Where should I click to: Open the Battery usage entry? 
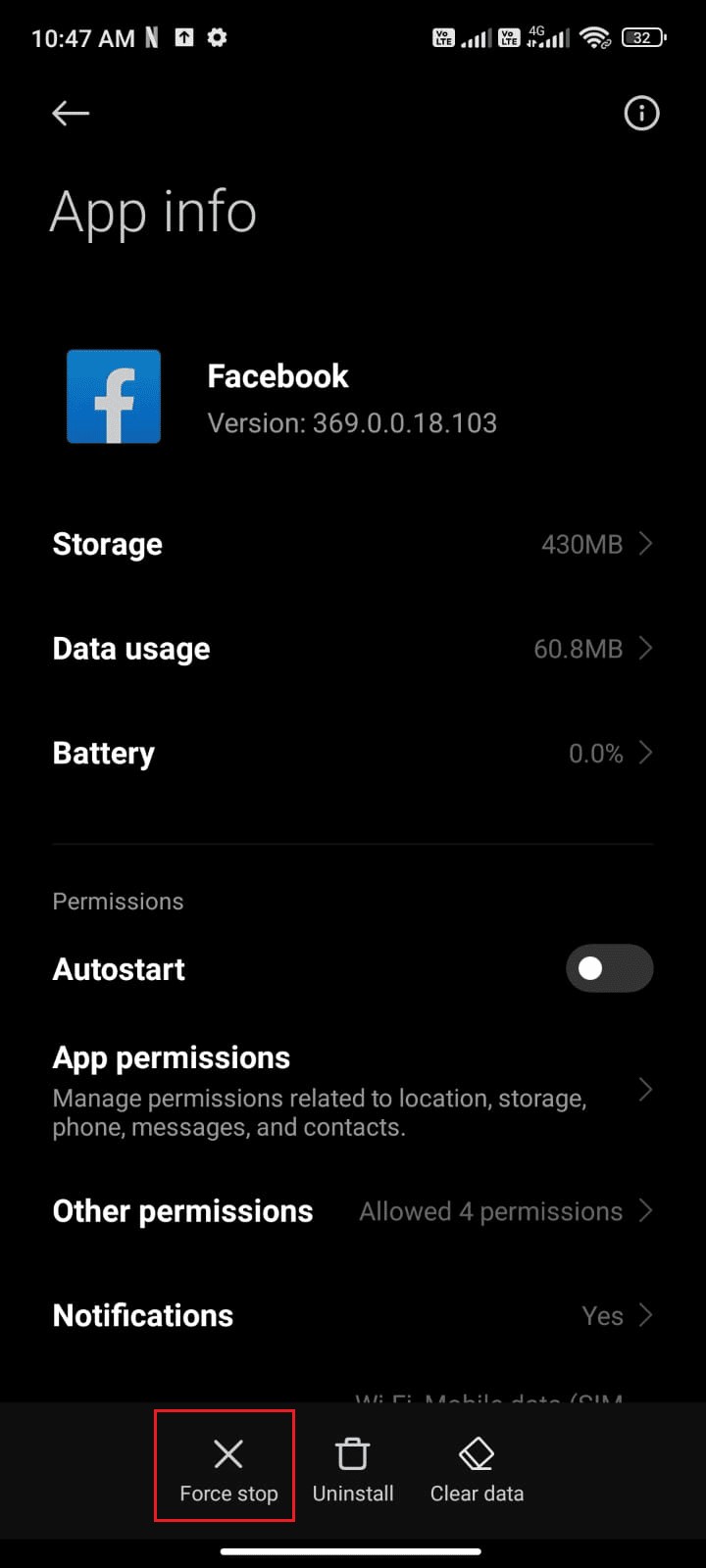click(353, 753)
